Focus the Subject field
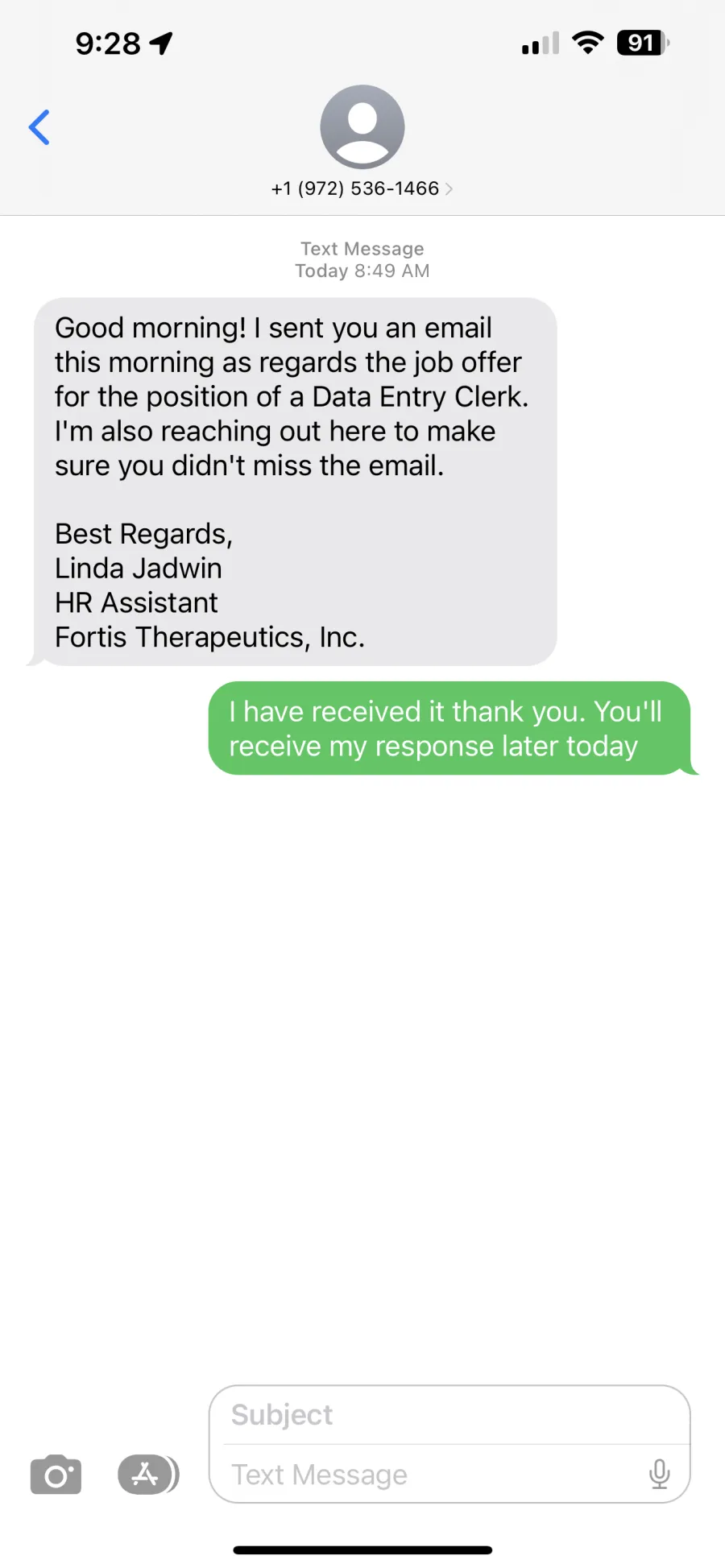Screen dimensions: 725x1568 tap(449, 1415)
